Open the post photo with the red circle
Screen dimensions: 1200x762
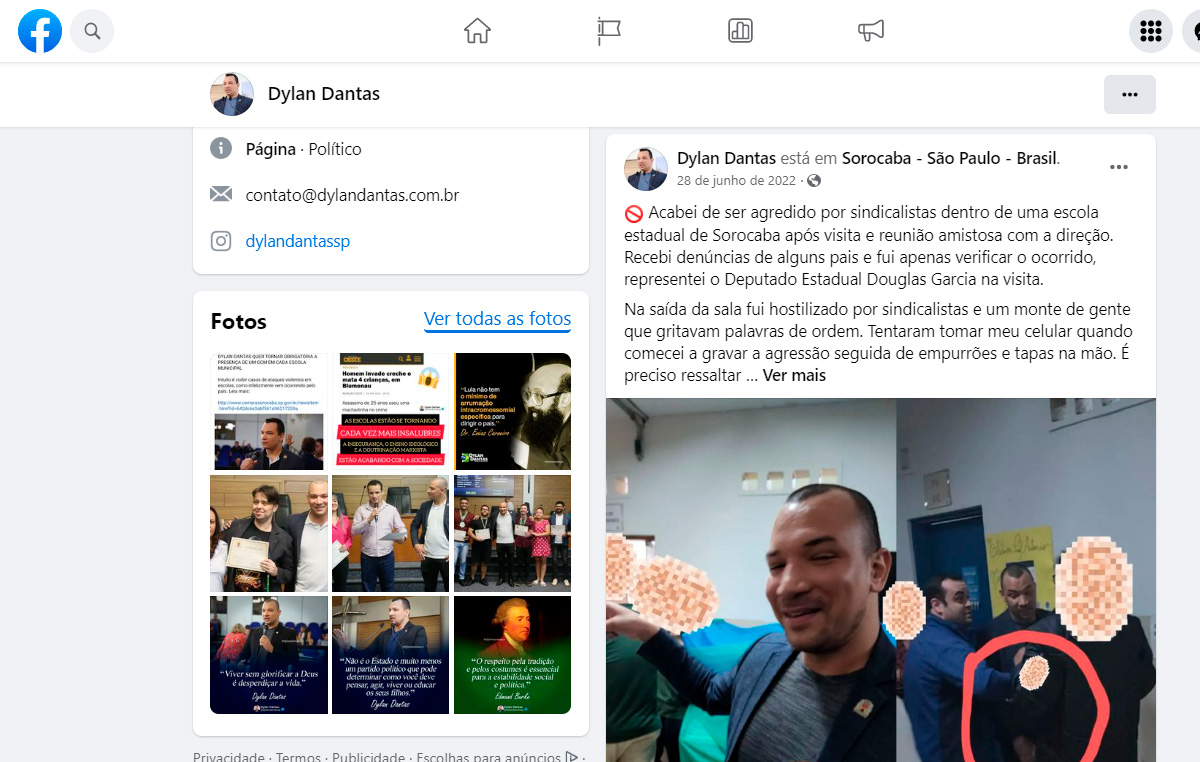coord(880,580)
